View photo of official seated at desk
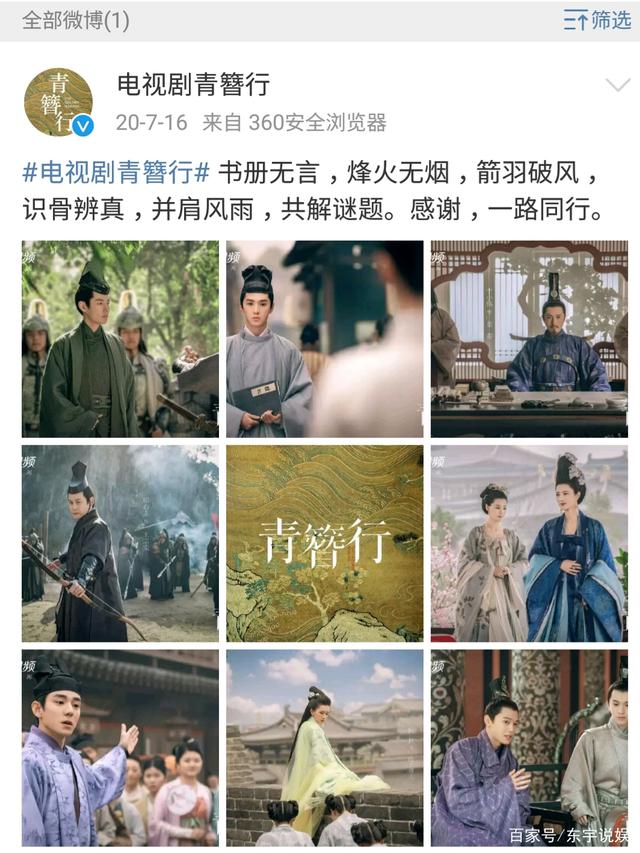 529,338
